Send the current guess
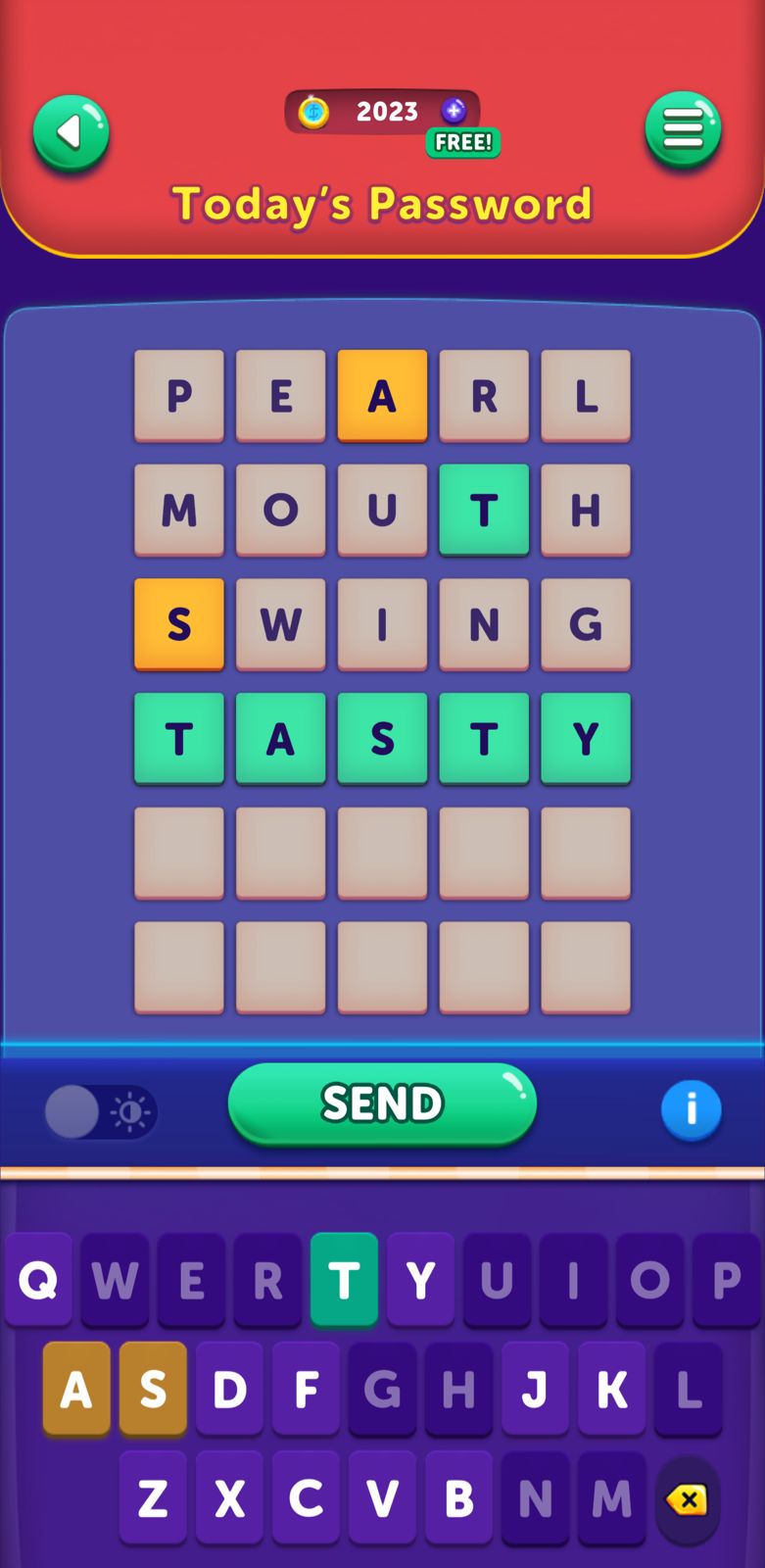This screenshot has height=1568, width=765. (x=382, y=1103)
